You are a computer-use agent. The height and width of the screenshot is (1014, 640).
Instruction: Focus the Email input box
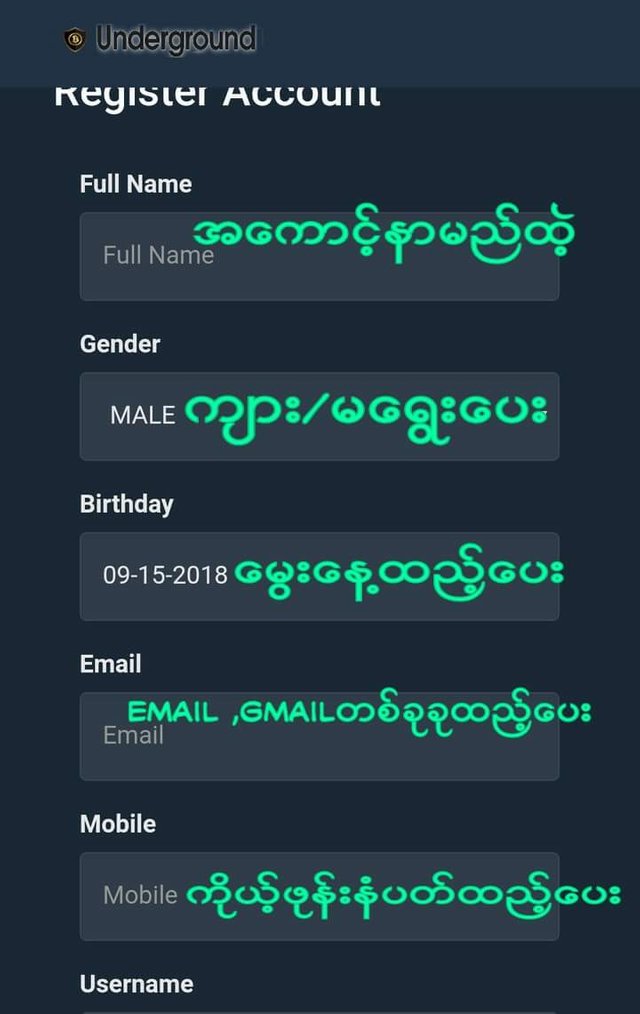[x=319, y=737]
